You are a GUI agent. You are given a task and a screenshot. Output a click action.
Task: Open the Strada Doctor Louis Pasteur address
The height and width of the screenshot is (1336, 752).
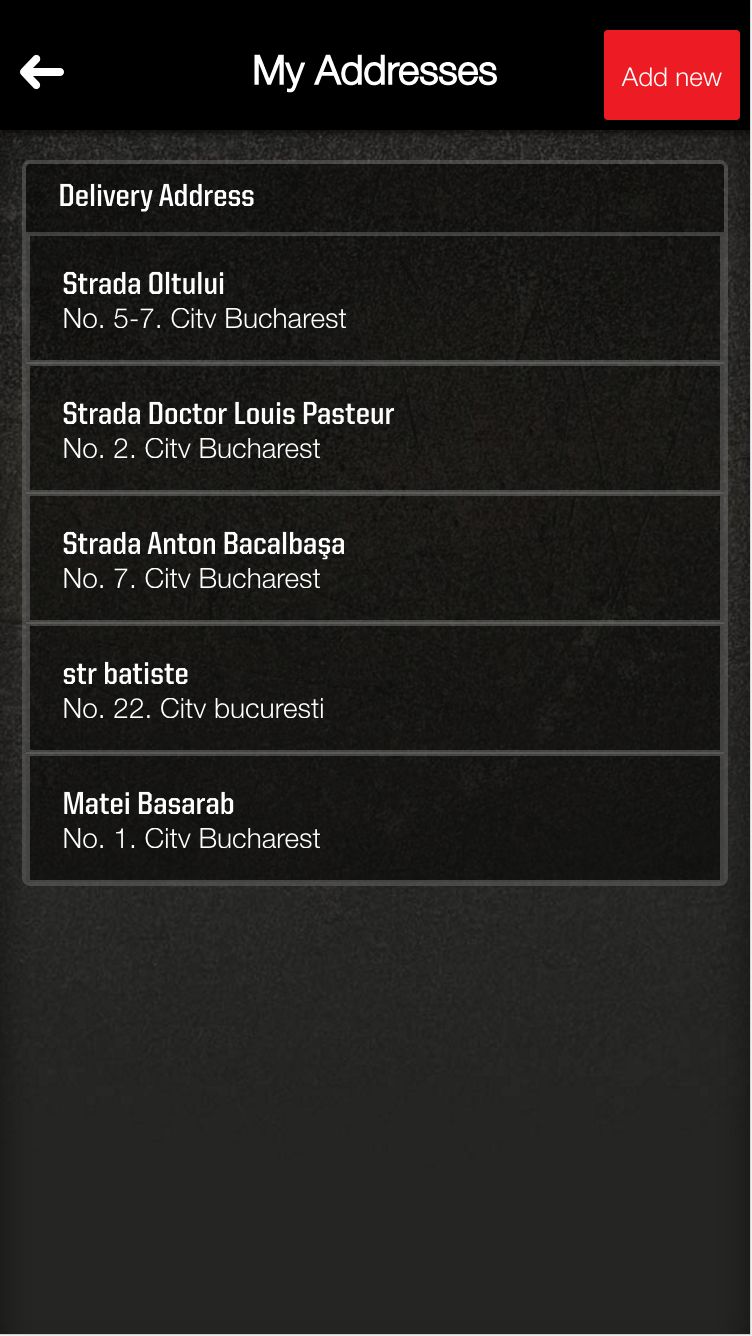point(375,428)
